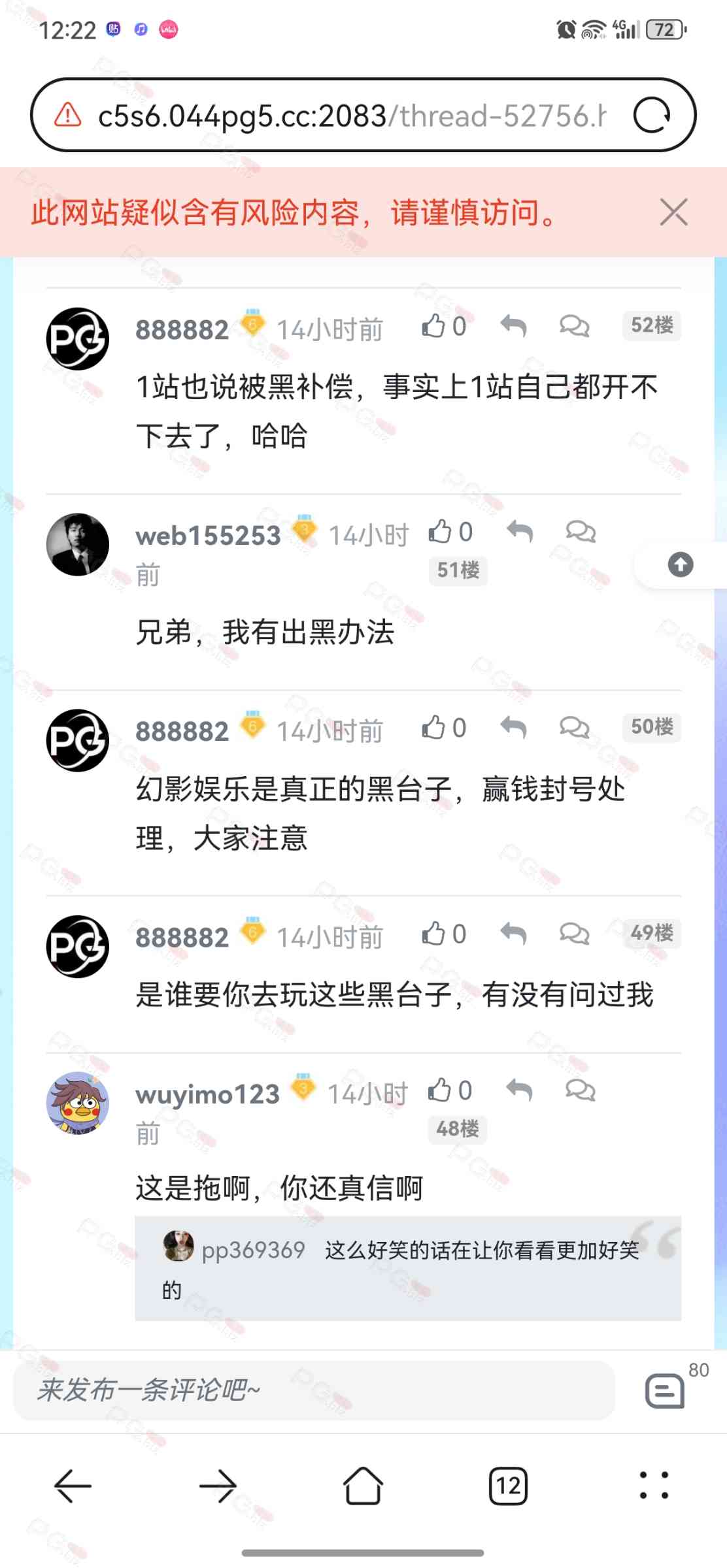Reply to the floor 52 comment

point(513,325)
